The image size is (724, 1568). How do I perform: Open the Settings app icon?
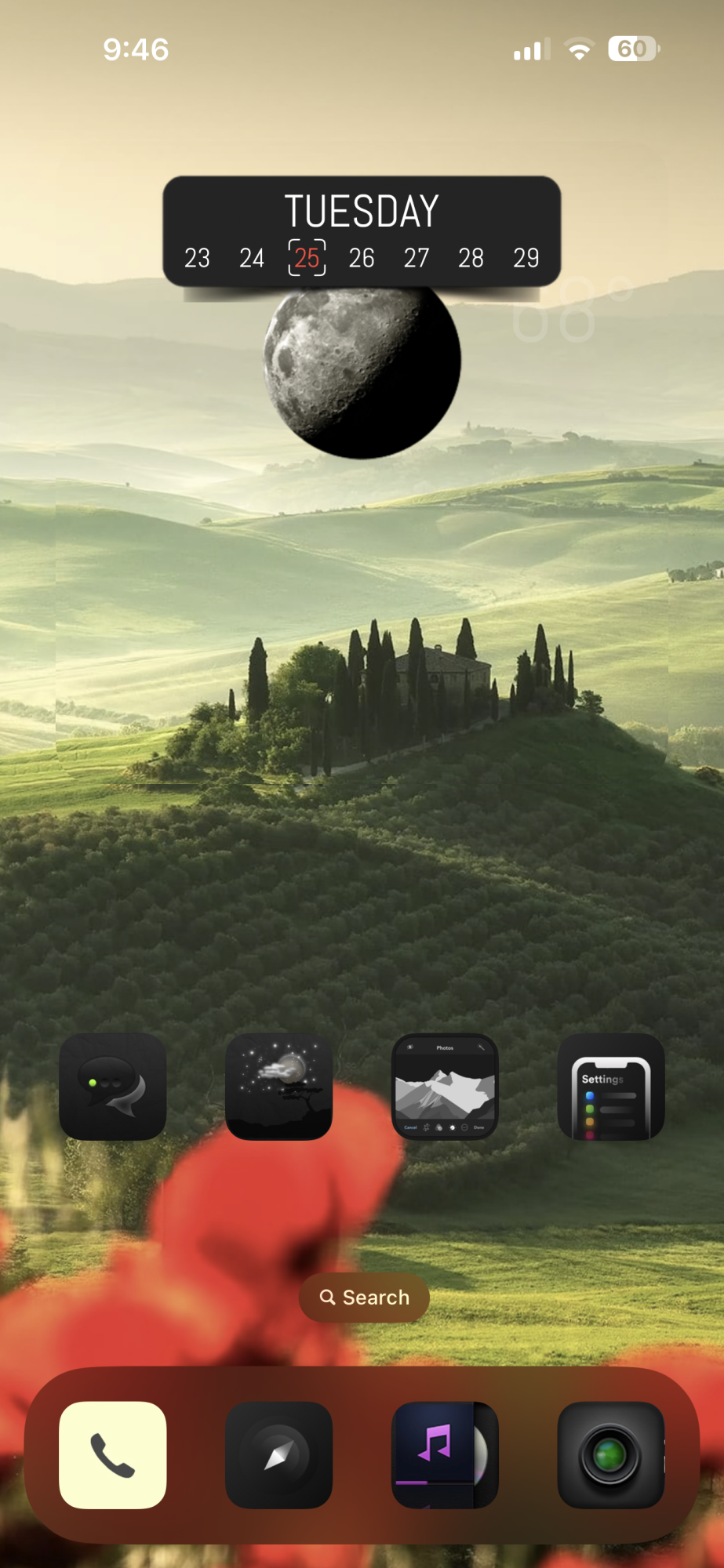(x=611, y=1086)
